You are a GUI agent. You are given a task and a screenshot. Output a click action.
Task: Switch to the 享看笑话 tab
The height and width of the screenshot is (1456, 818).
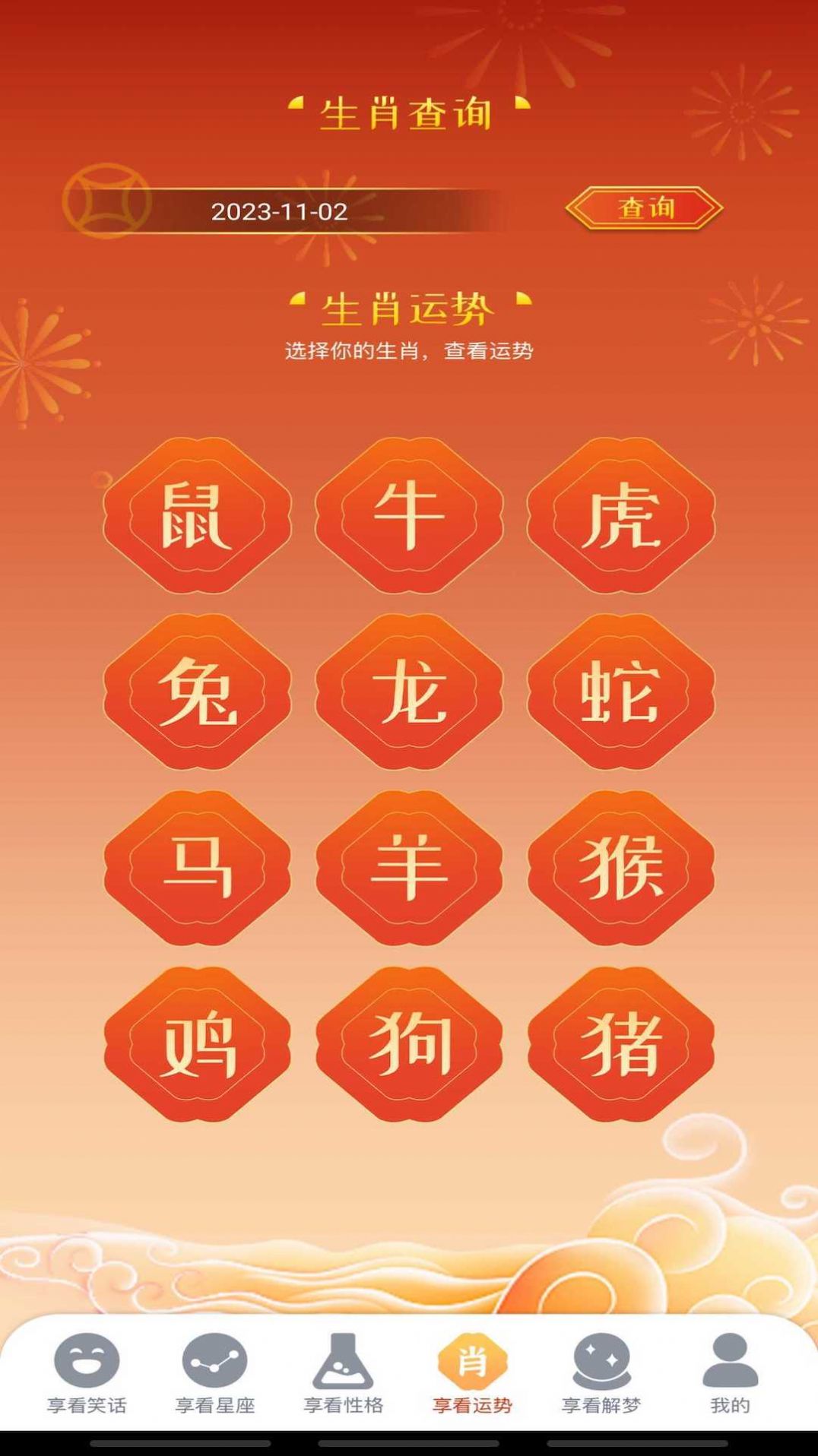[x=87, y=1374]
